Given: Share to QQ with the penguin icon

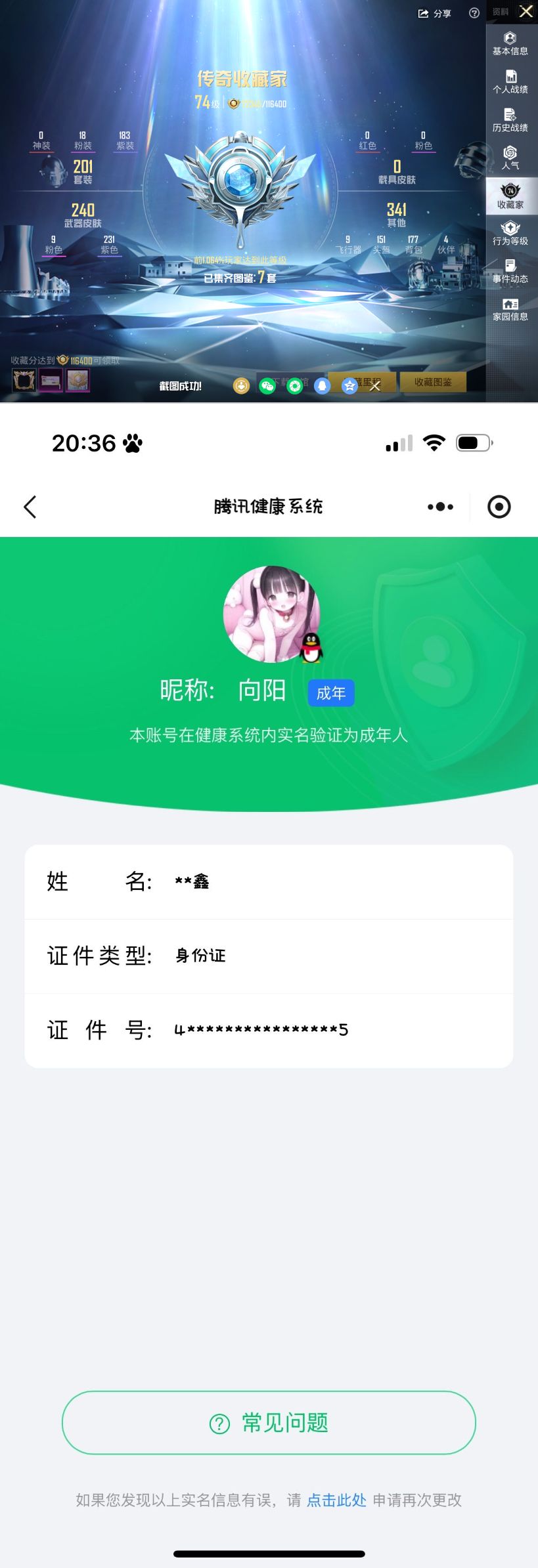Looking at the screenshot, I should 321,385.
